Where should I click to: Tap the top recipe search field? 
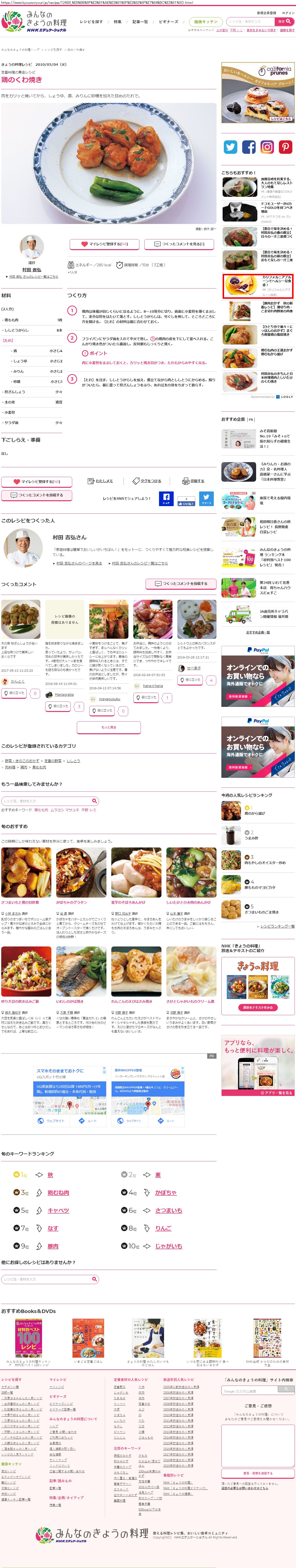coord(250,21)
